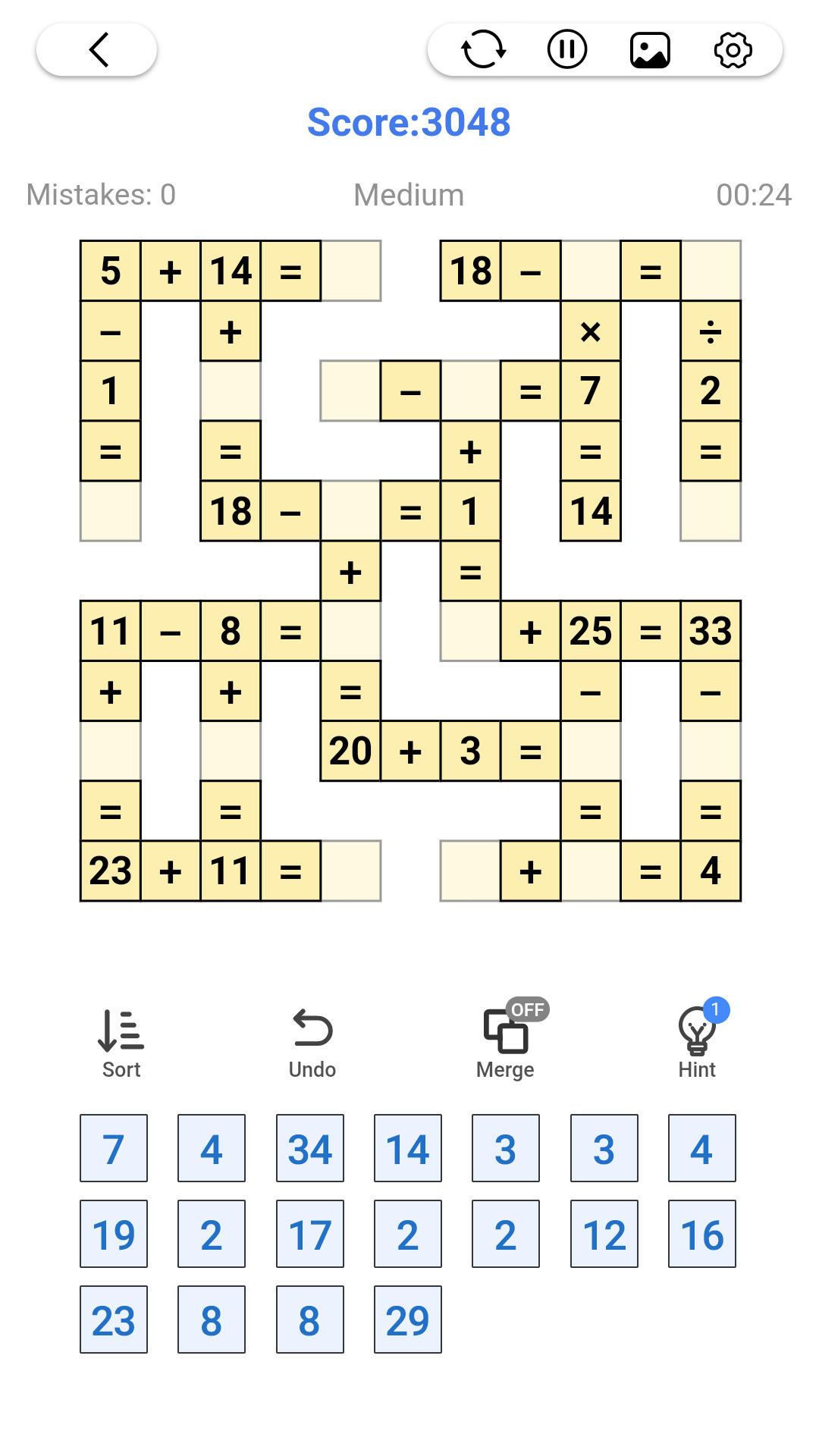Select the 34 number tile
The height and width of the screenshot is (1456, 819).
309,1149
